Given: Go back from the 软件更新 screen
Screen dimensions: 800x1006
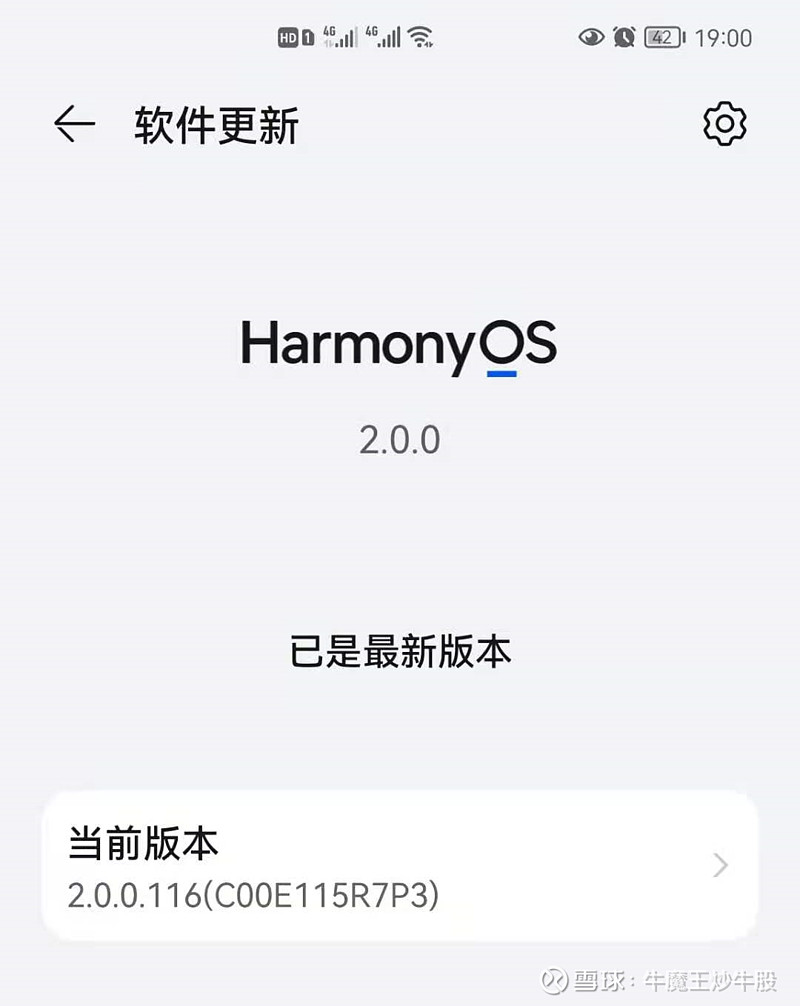Looking at the screenshot, I should tap(74, 125).
